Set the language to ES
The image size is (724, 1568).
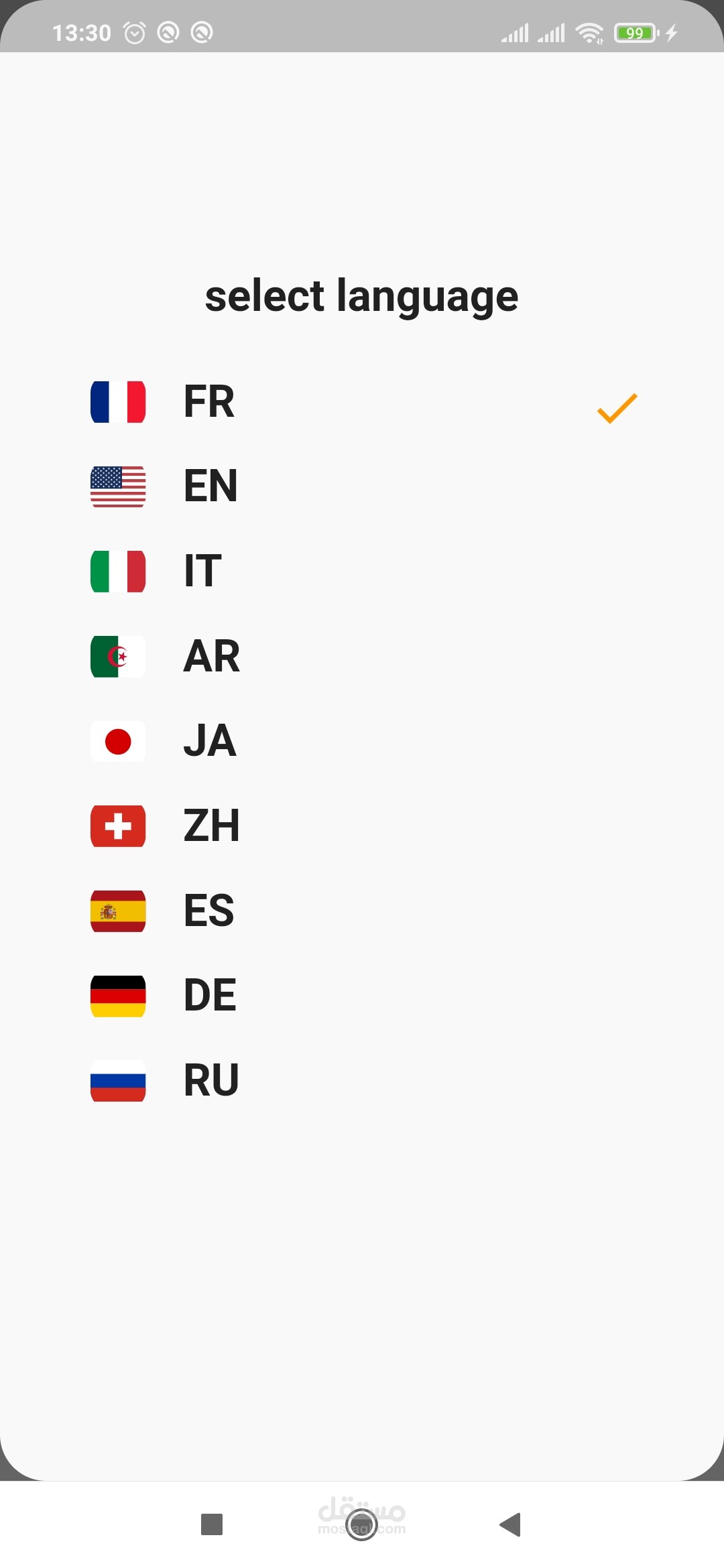point(362,911)
